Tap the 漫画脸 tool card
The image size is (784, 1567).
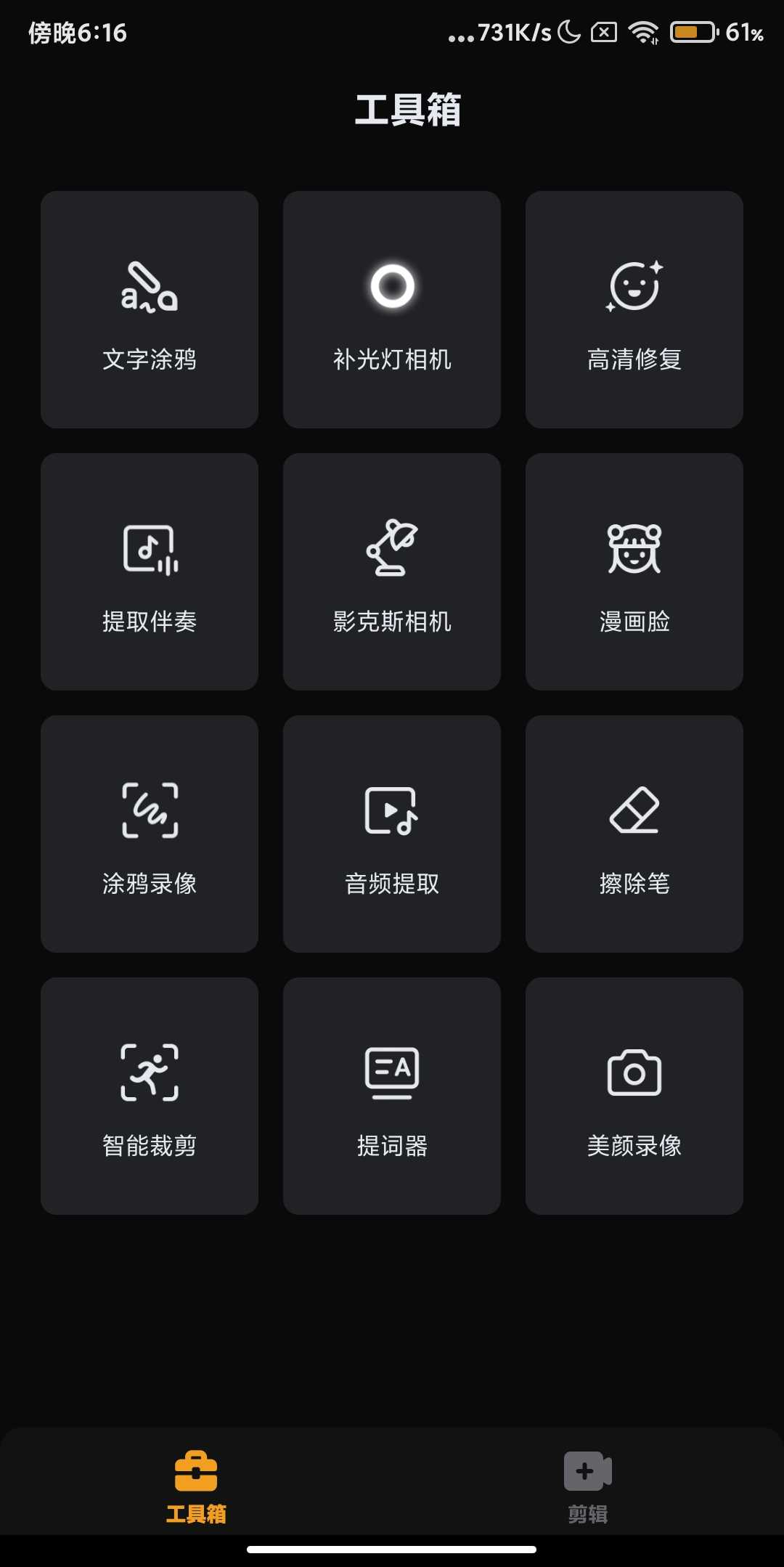[634, 572]
